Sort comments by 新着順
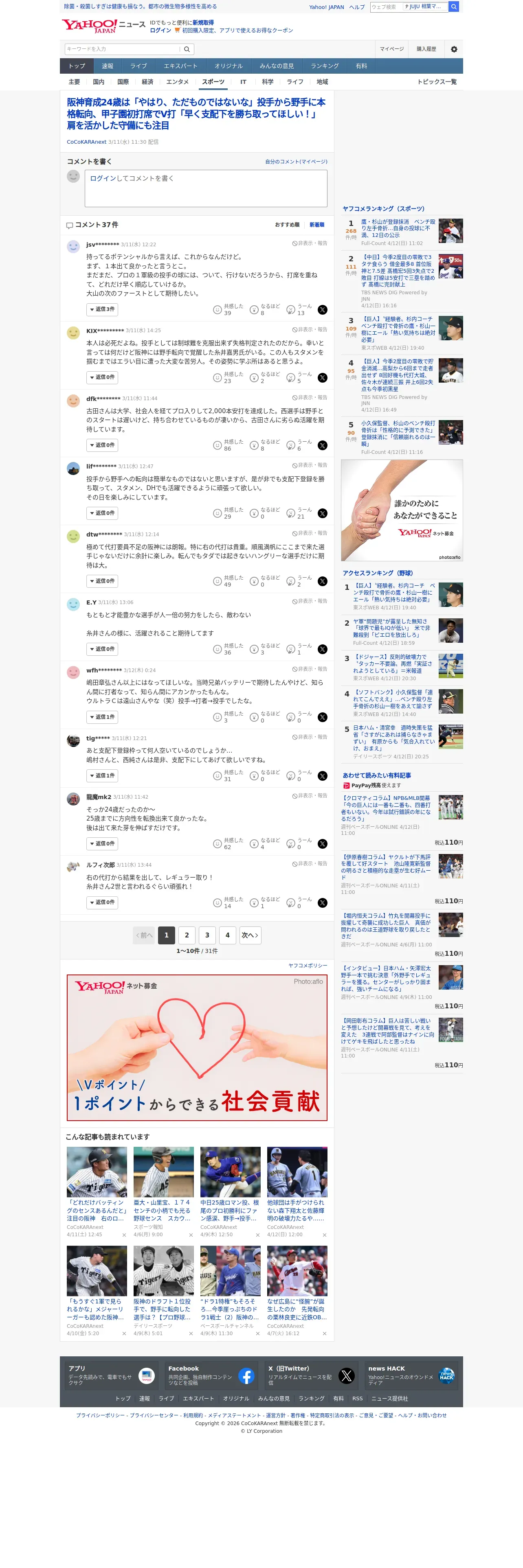The image size is (523, 1568). click(x=316, y=225)
